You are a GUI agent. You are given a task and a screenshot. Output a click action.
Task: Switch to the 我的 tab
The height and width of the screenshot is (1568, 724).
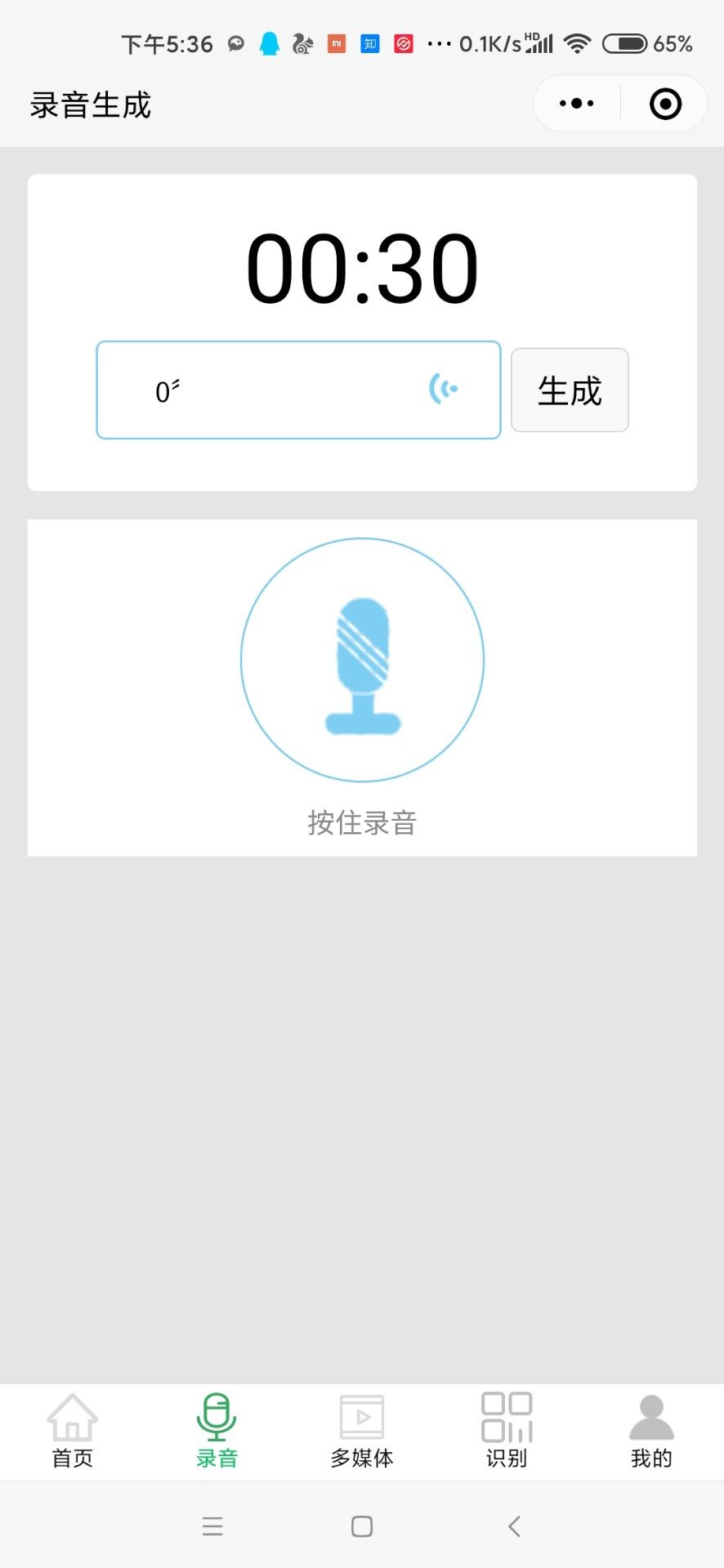tap(651, 1432)
